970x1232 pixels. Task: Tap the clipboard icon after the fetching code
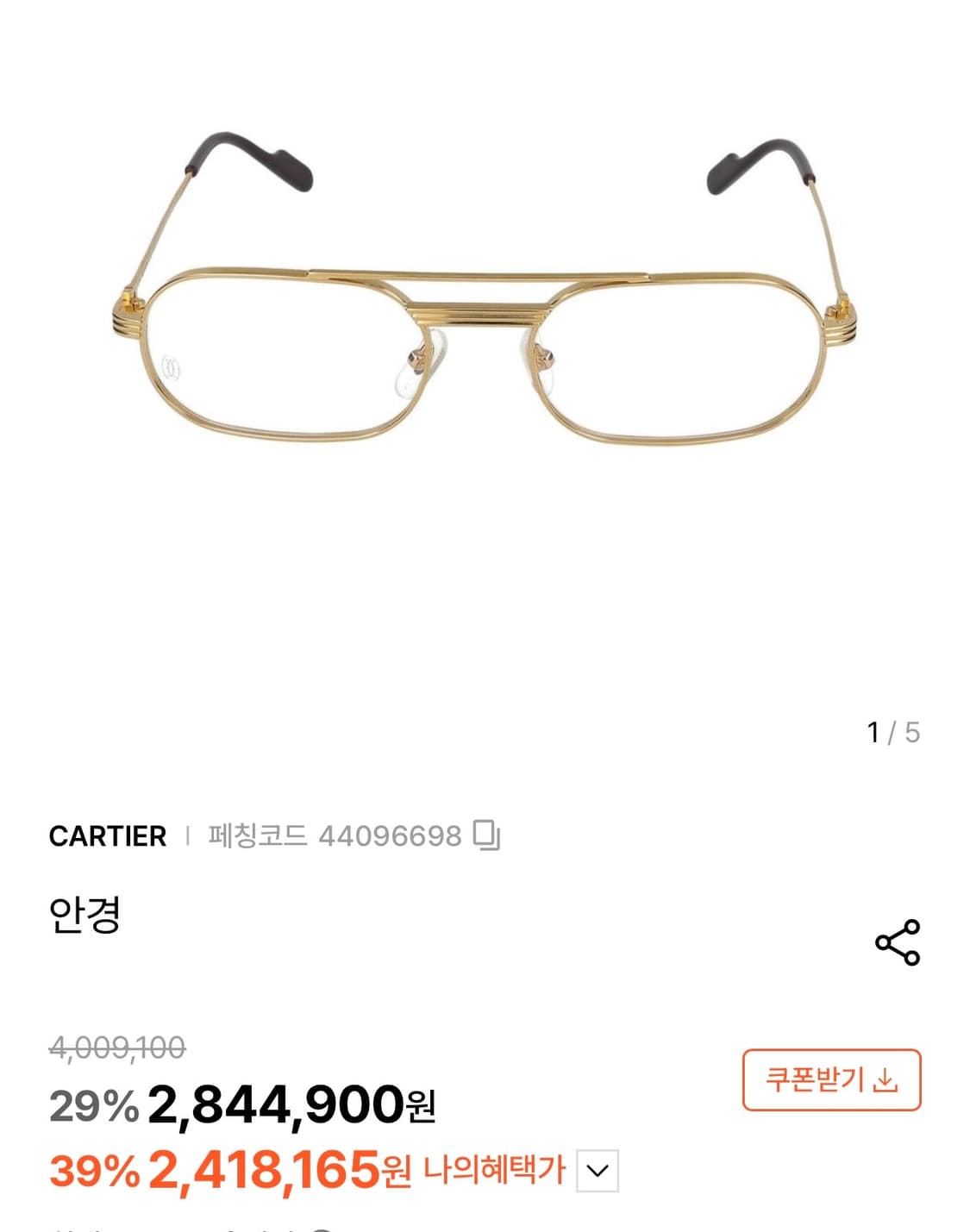(x=487, y=835)
